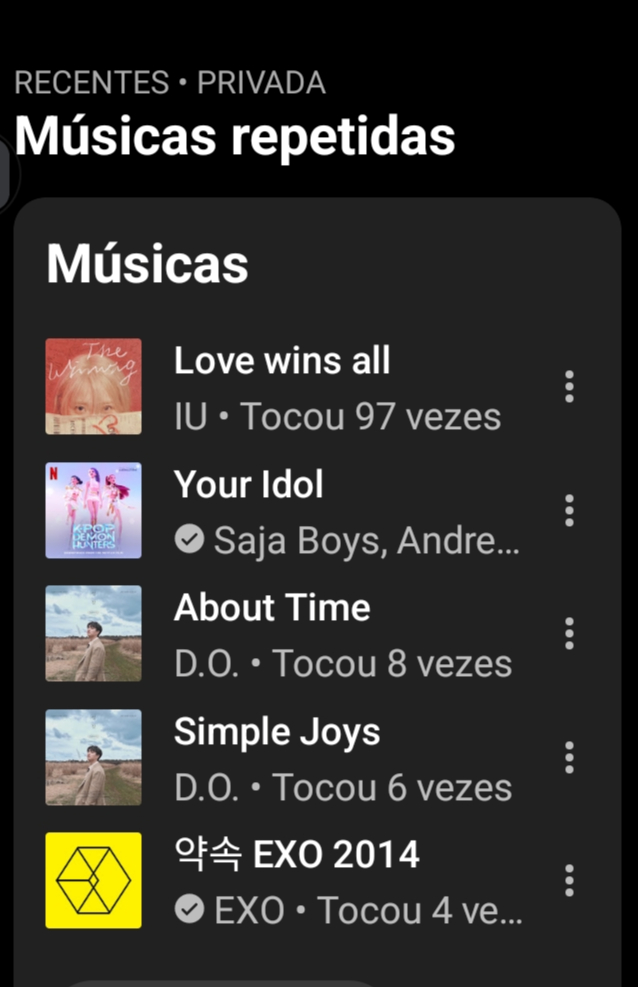638x987 pixels.
Task: Open the three-dot menu for Simple Joys
Action: click(x=569, y=757)
